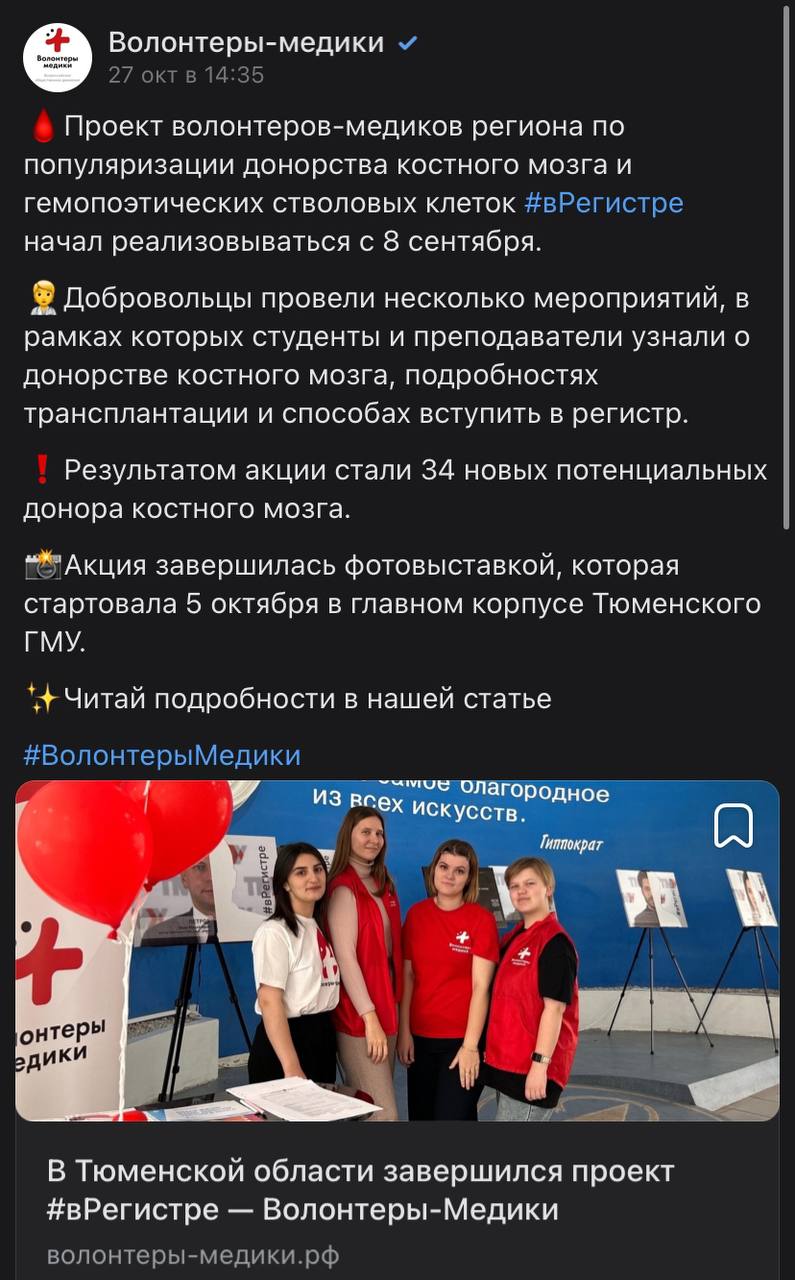This screenshot has height=1280, width=795.
Task: Open the #вРегистре hashtag
Action: [603, 203]
